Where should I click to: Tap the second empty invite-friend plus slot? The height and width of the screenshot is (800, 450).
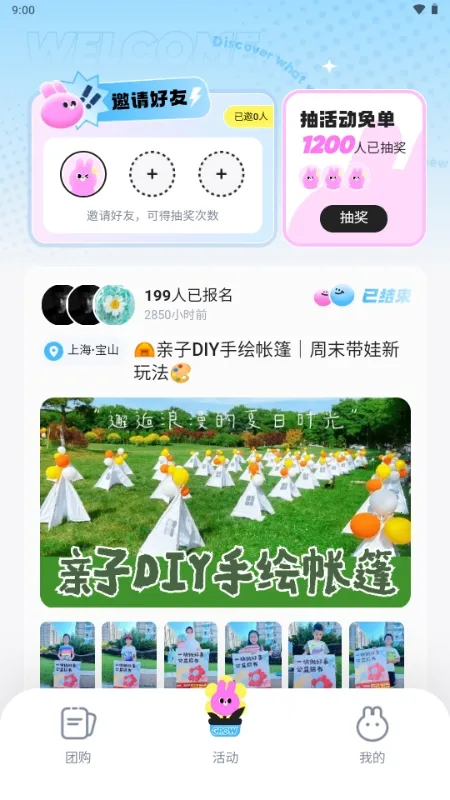coord(221,174)
